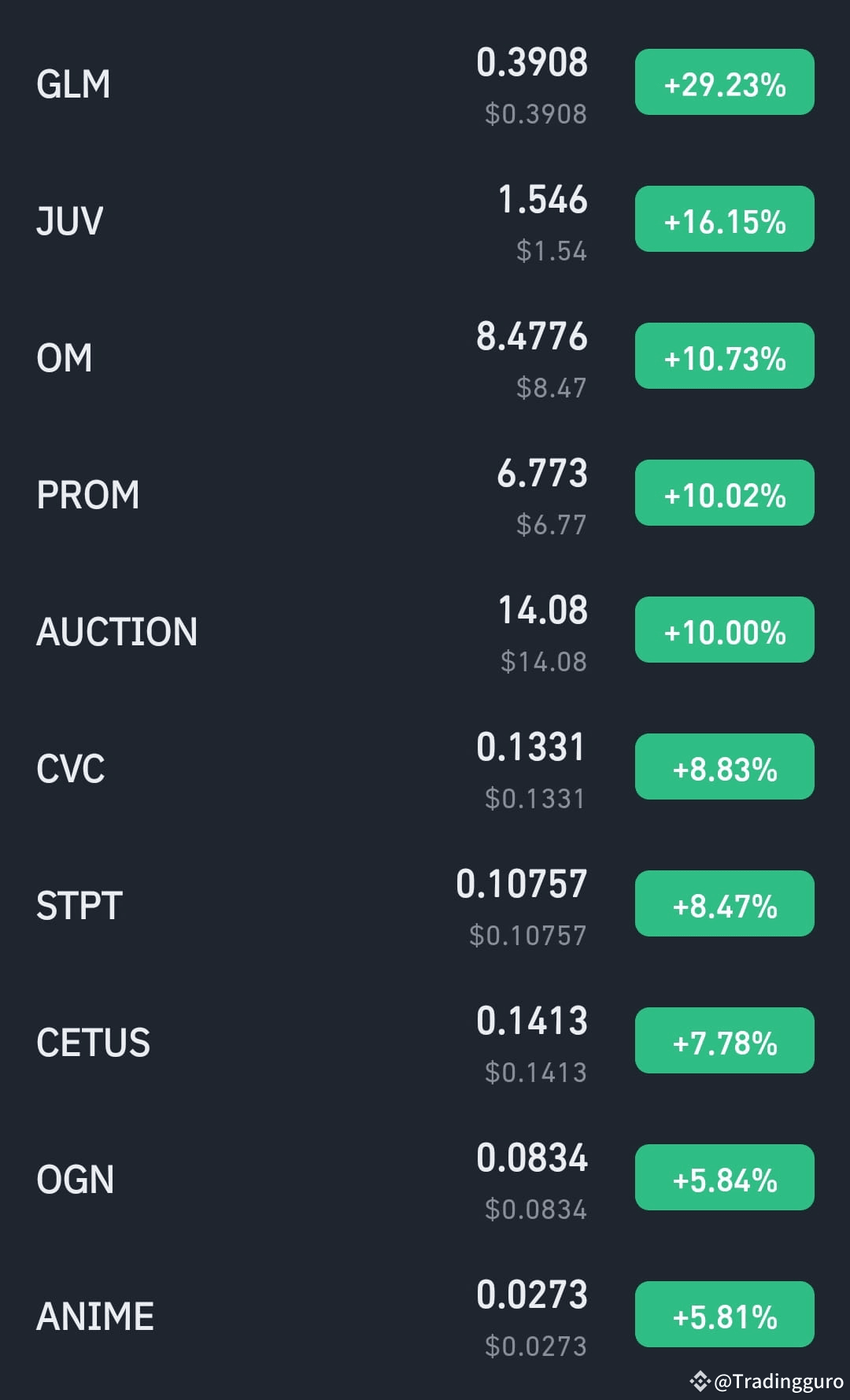Click the +29.23% gain badge for GLM
This screenshot has height=1400, width=850.
coord(724,83)
